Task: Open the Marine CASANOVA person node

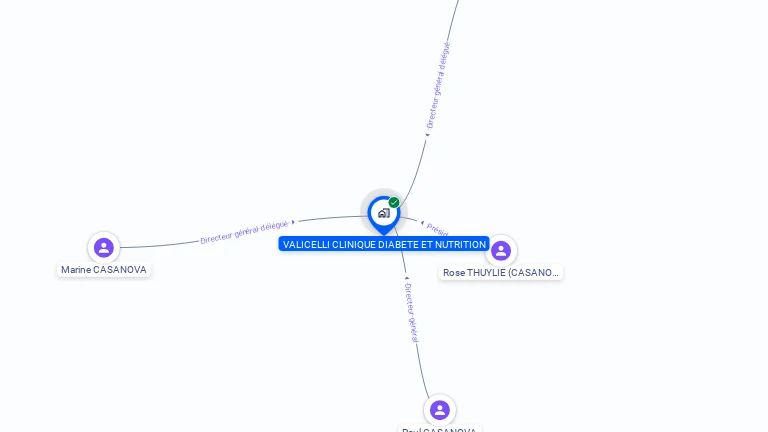Action: pos(103,247)
